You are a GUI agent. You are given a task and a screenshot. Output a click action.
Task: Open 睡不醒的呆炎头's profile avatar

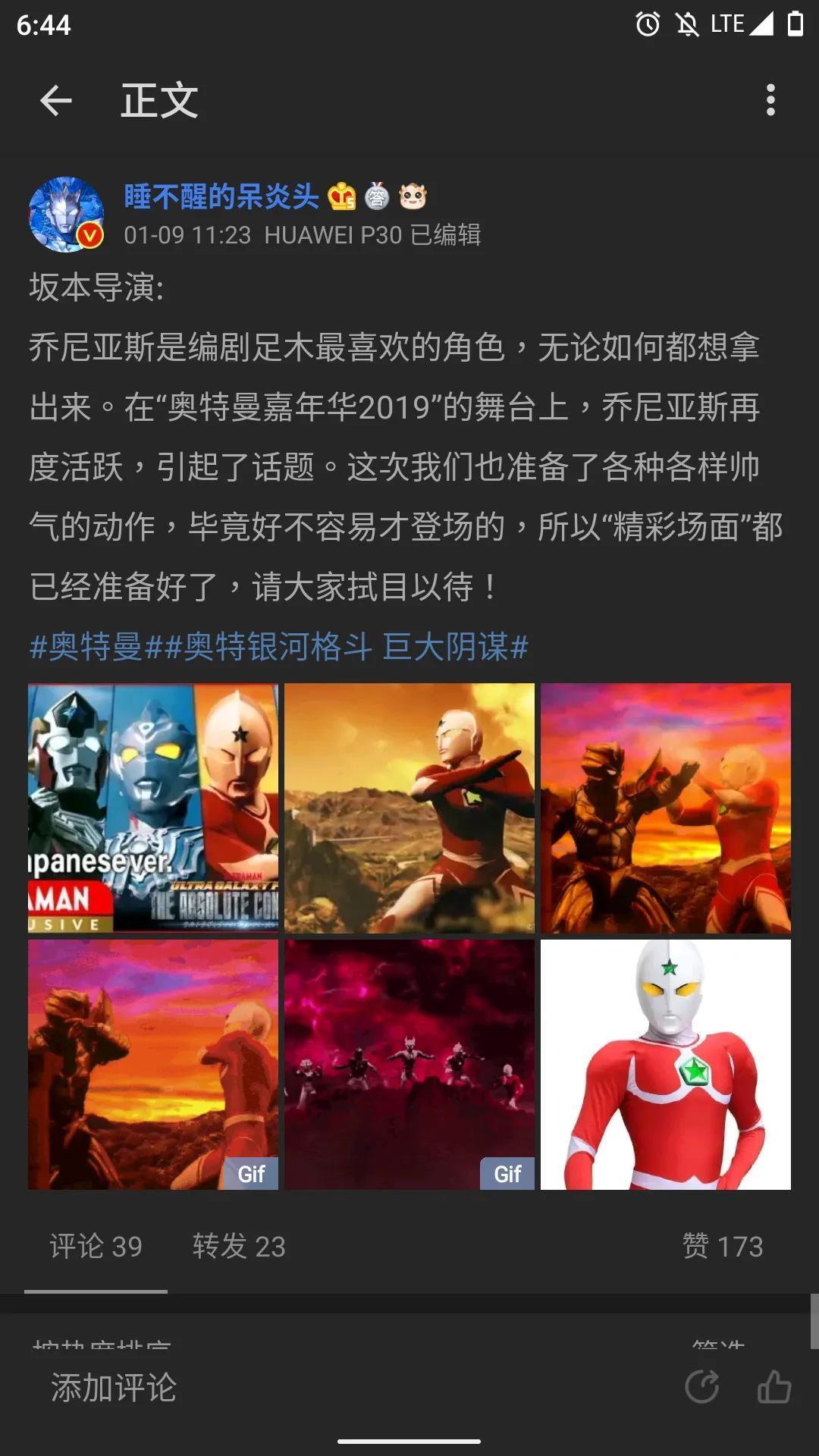[x=67, y=215]
